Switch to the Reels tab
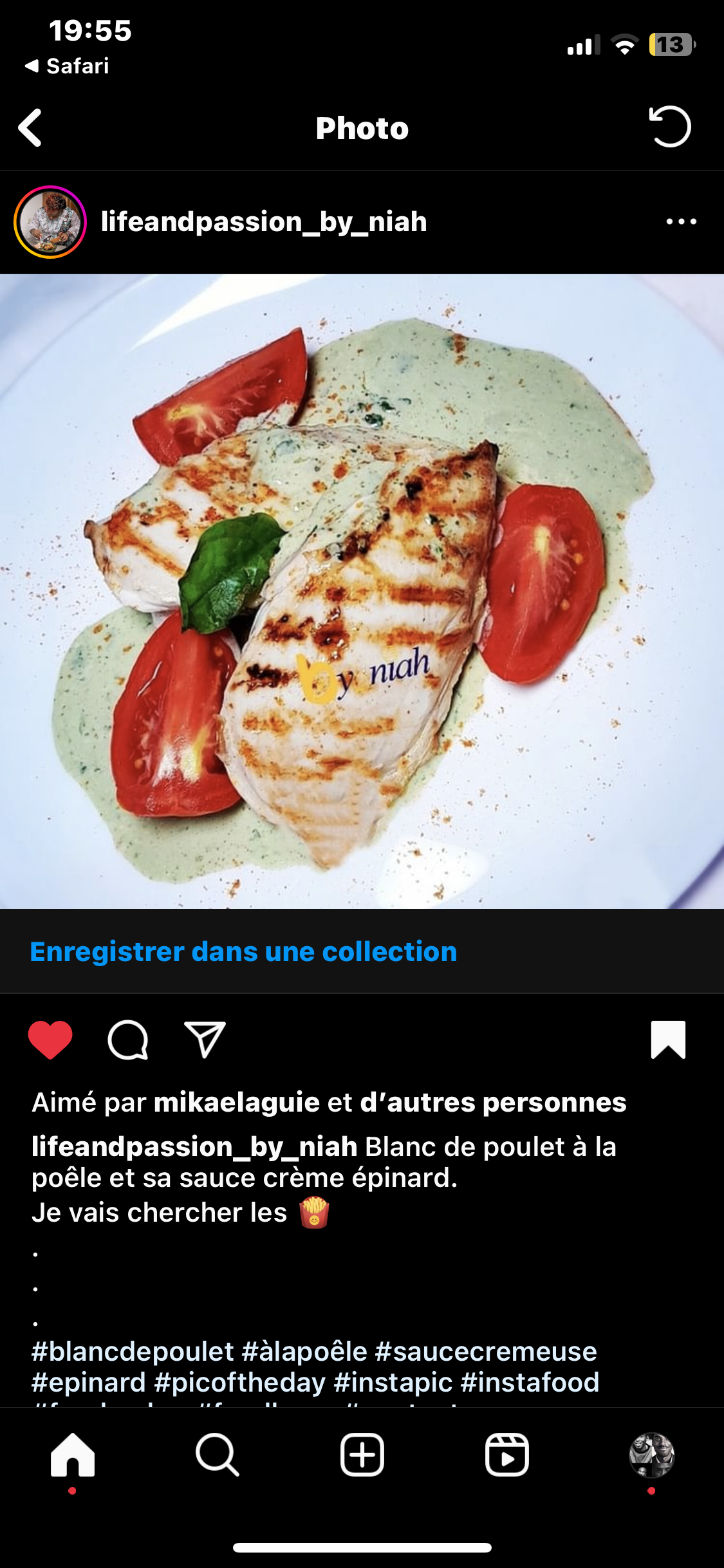This screenshot has width=724, height=1568. click(x=507, y=1455)
